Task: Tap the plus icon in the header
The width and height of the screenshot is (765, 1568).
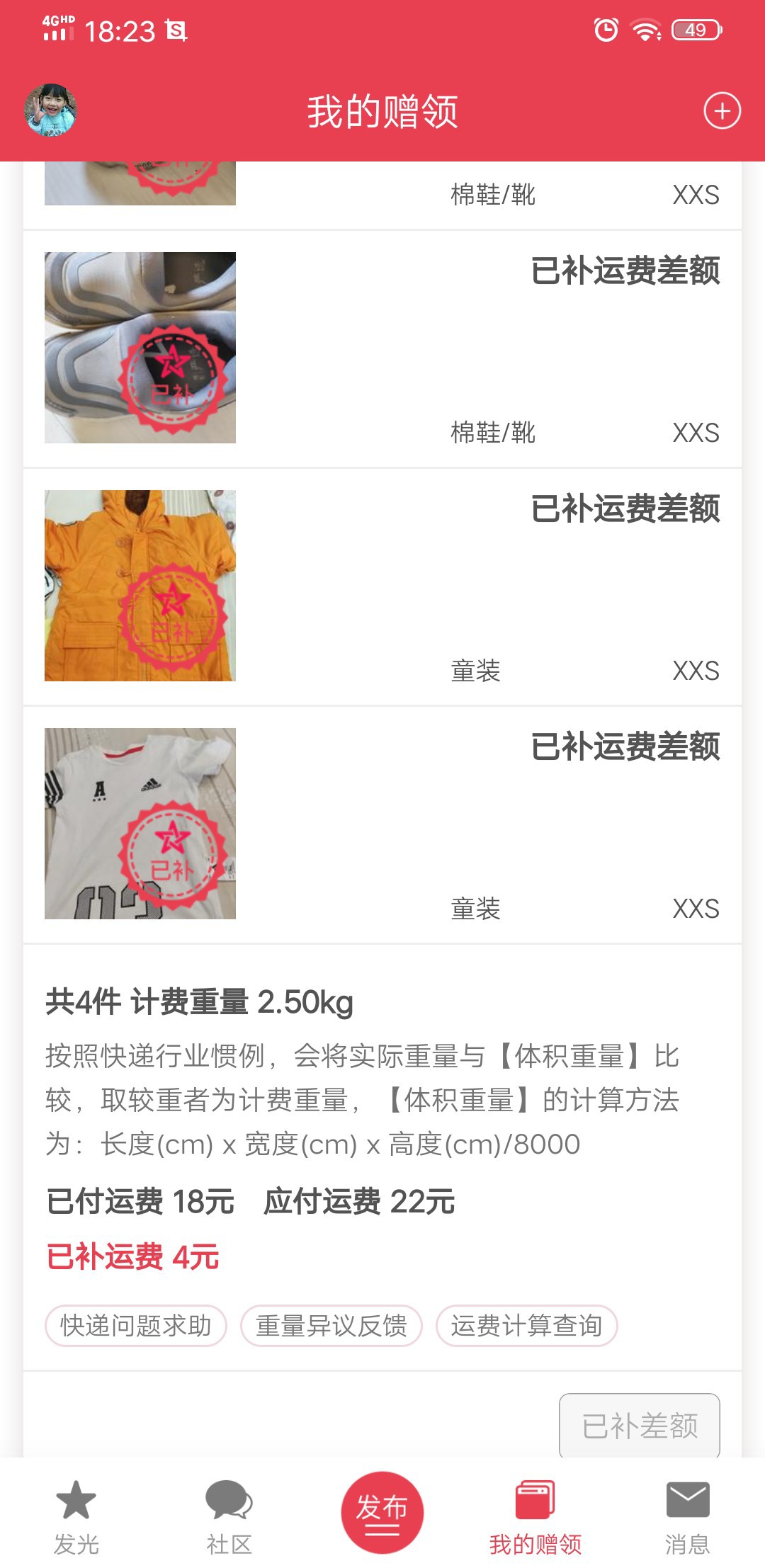Action: tap(722, 111)
